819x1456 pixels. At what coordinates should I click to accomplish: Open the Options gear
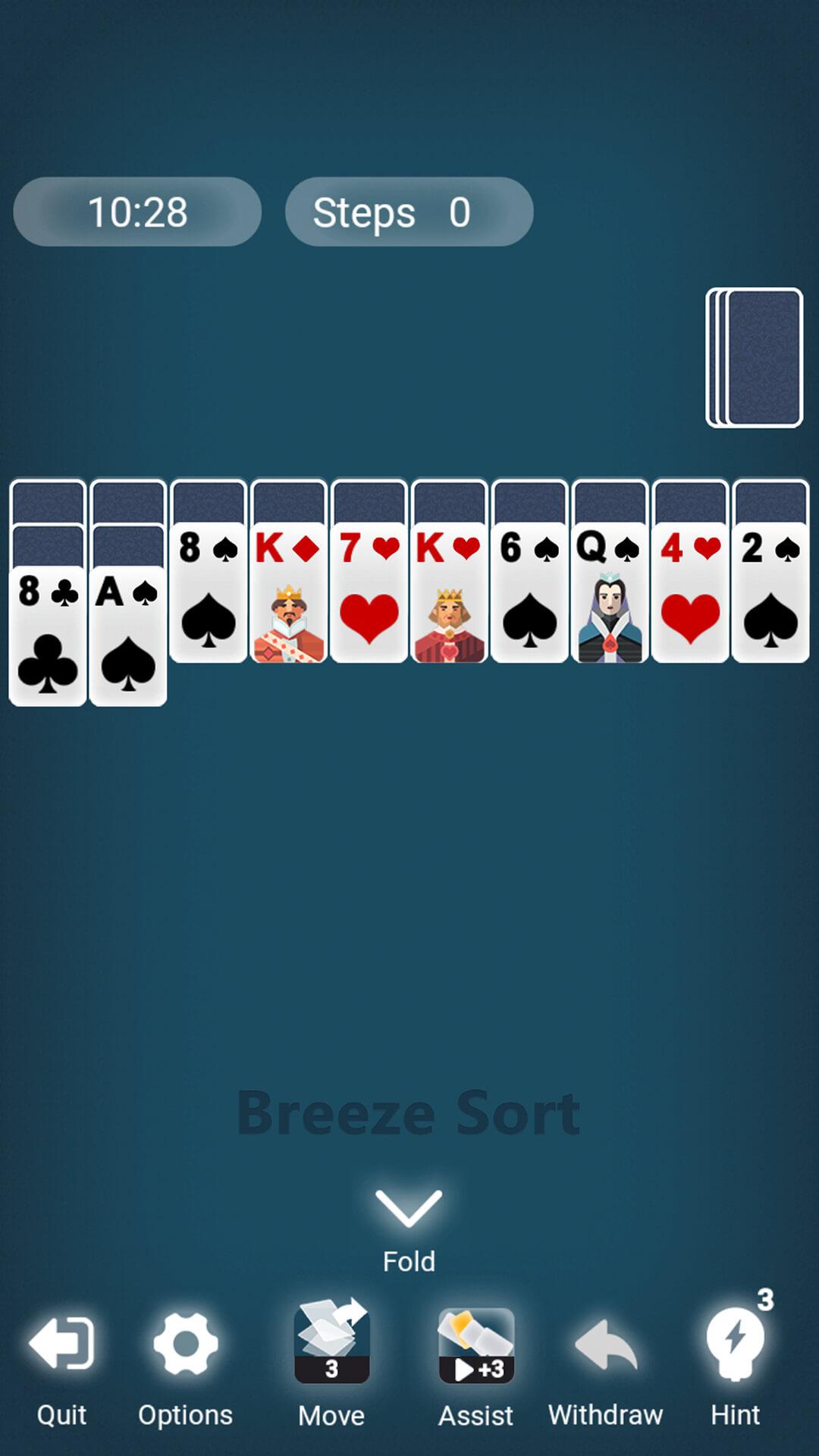coord(185,1365)
